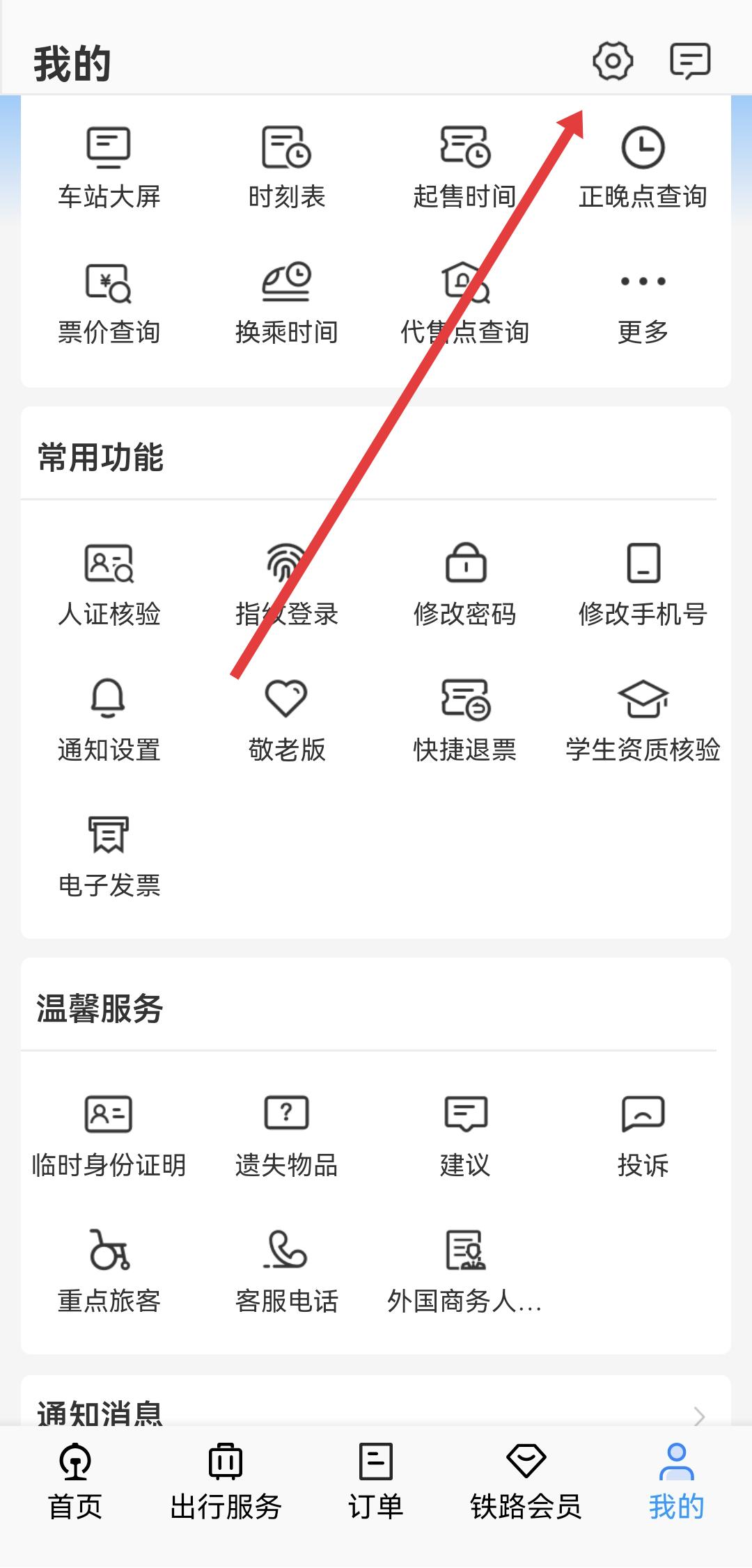Viewport: 752px width, 1568px height.
Task: Open 电子发票 e-invoice
Action: click(109, 856)
